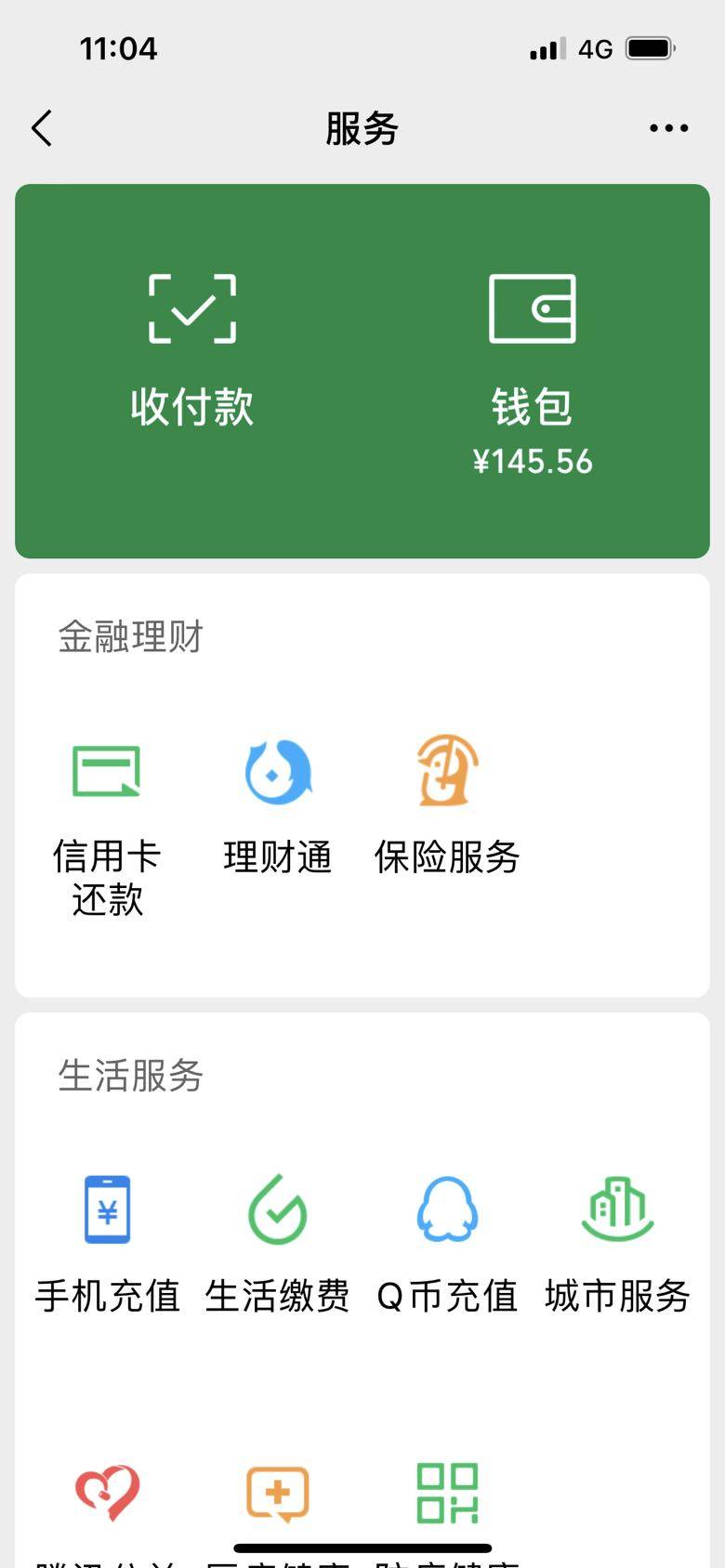Choose 生活缴费 utility bill payment

click(x=277, y=1240)
